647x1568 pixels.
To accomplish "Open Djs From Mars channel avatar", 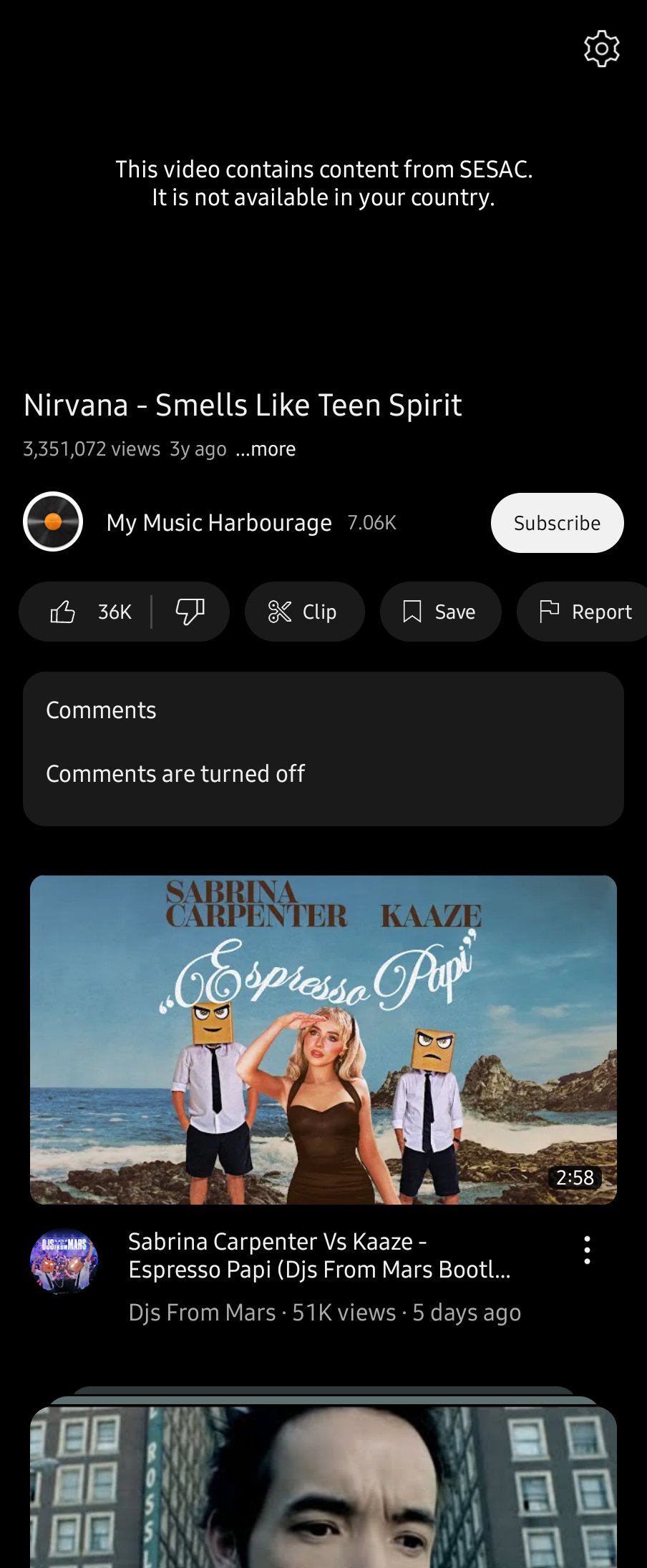I will pyautogui.click(x=64, y=1262).
